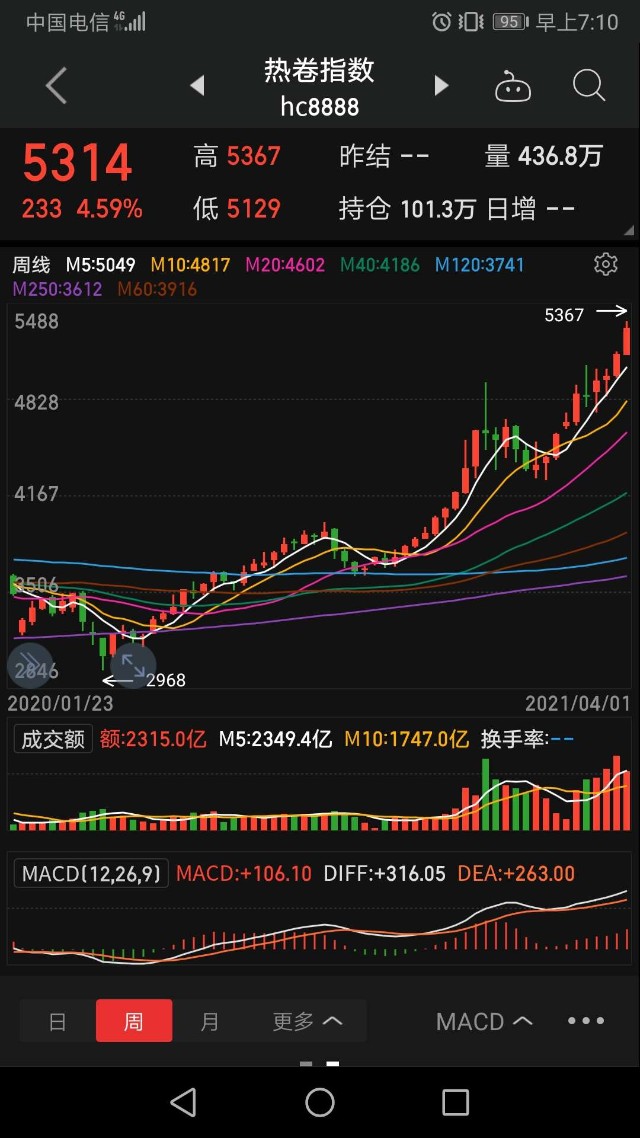Open the three-dot more menu
The image size is (640, 1138).
(x=586, y=1021)
